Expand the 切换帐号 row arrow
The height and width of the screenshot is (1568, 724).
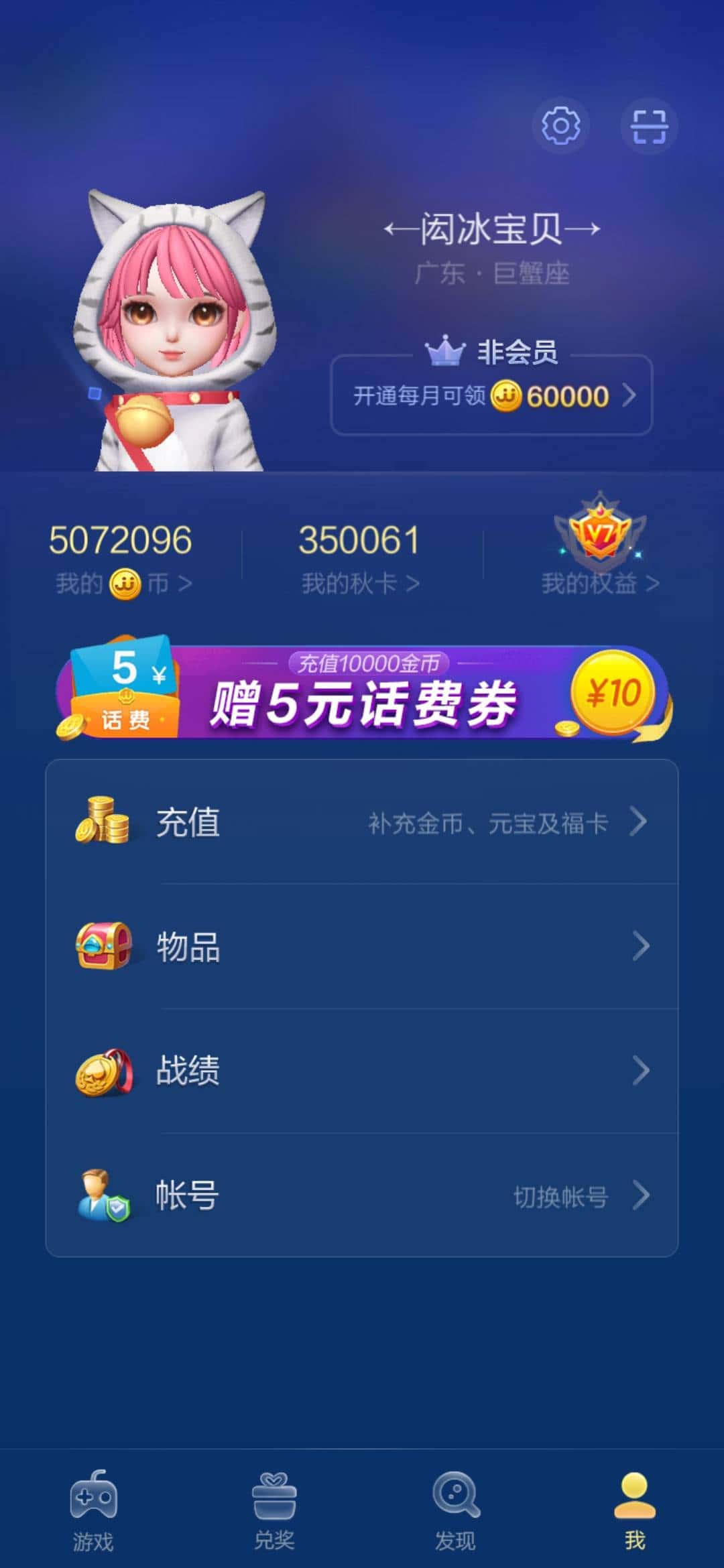coord(642,1198)
